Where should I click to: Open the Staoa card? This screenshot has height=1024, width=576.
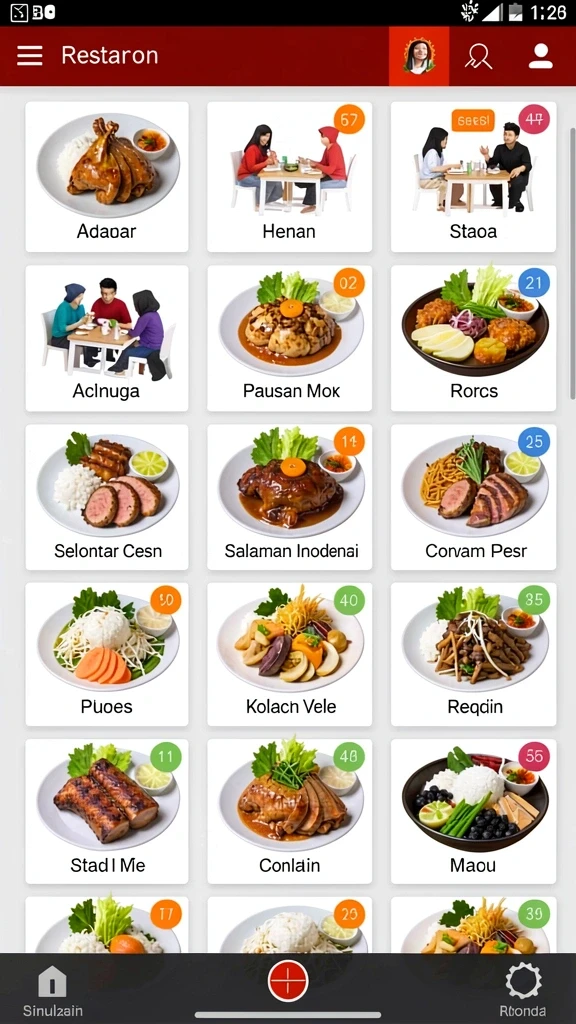473,176
